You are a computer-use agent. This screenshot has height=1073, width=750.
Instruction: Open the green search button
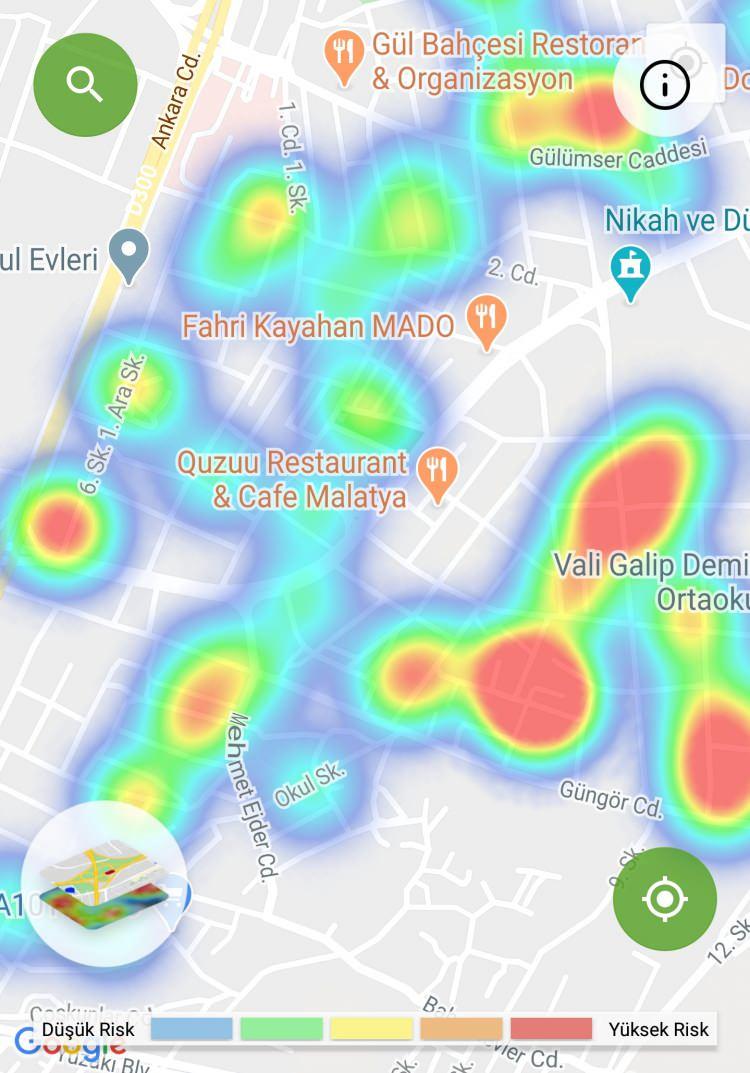pyautogui.click(x=85, y=85)
